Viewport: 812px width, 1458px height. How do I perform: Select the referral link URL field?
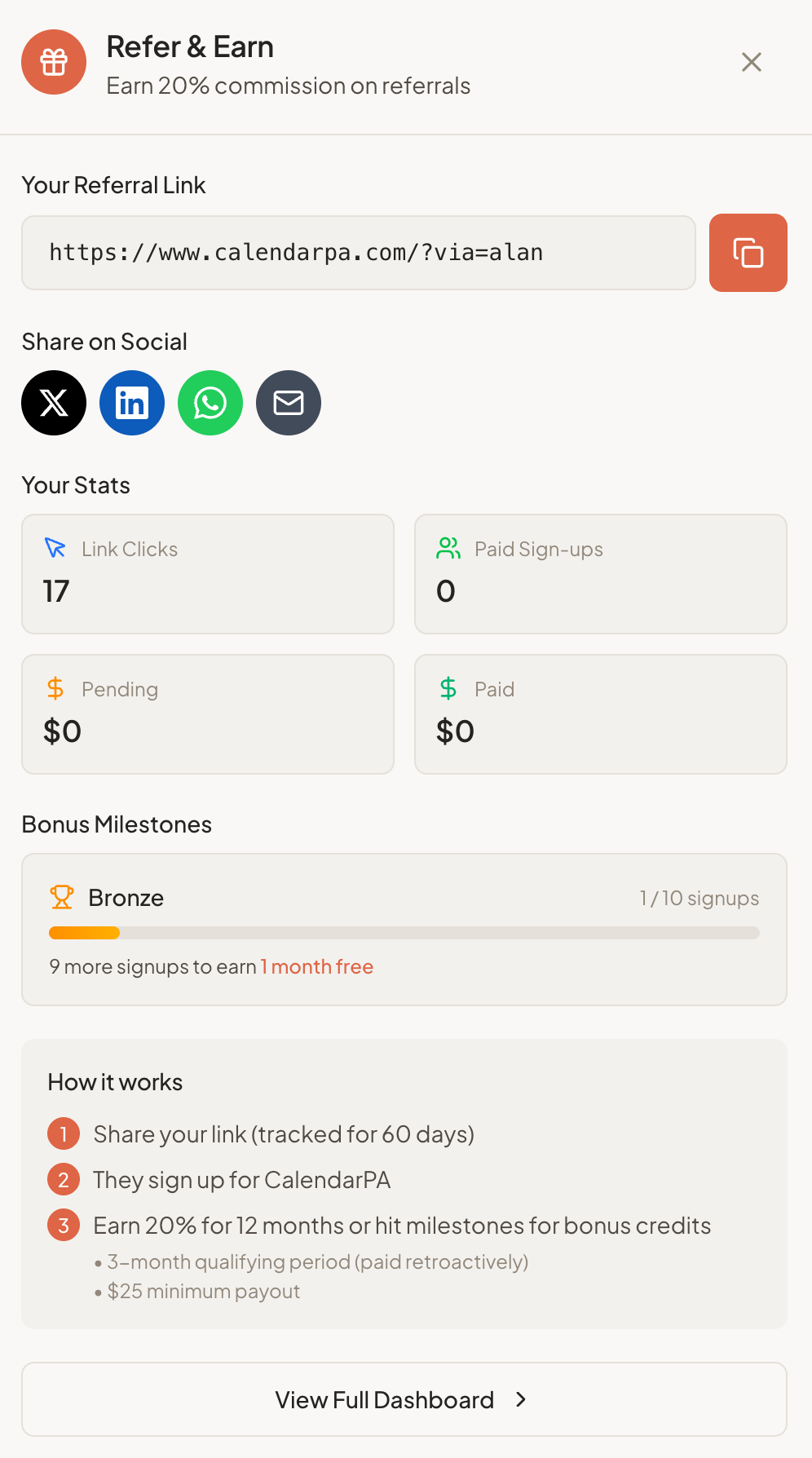tap(359, 253)
